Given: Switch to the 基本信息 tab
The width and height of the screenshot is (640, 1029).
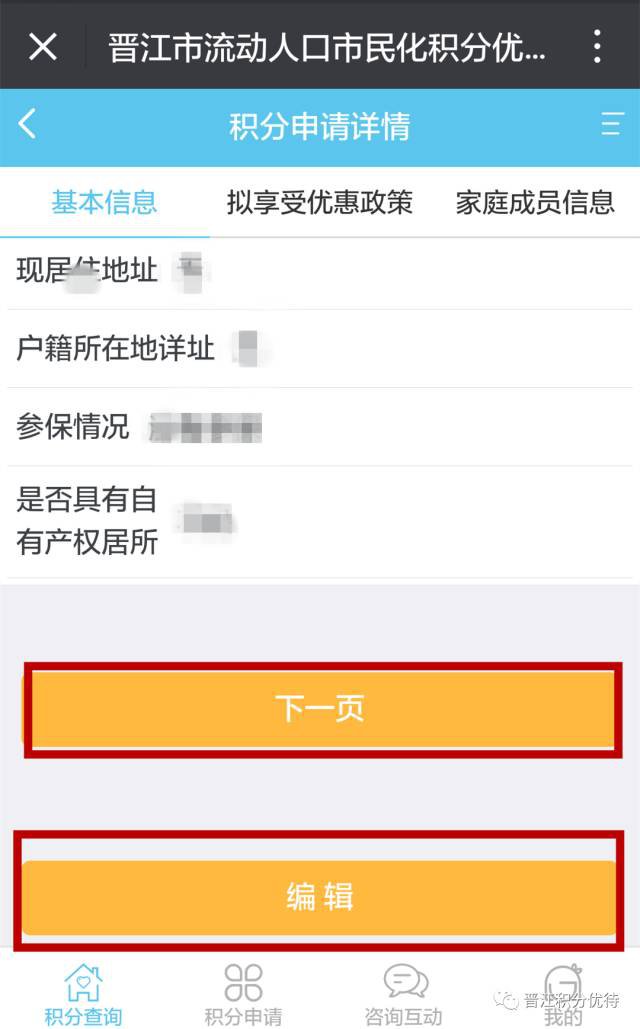Looking at the screenshot, I should coord(104,203).
